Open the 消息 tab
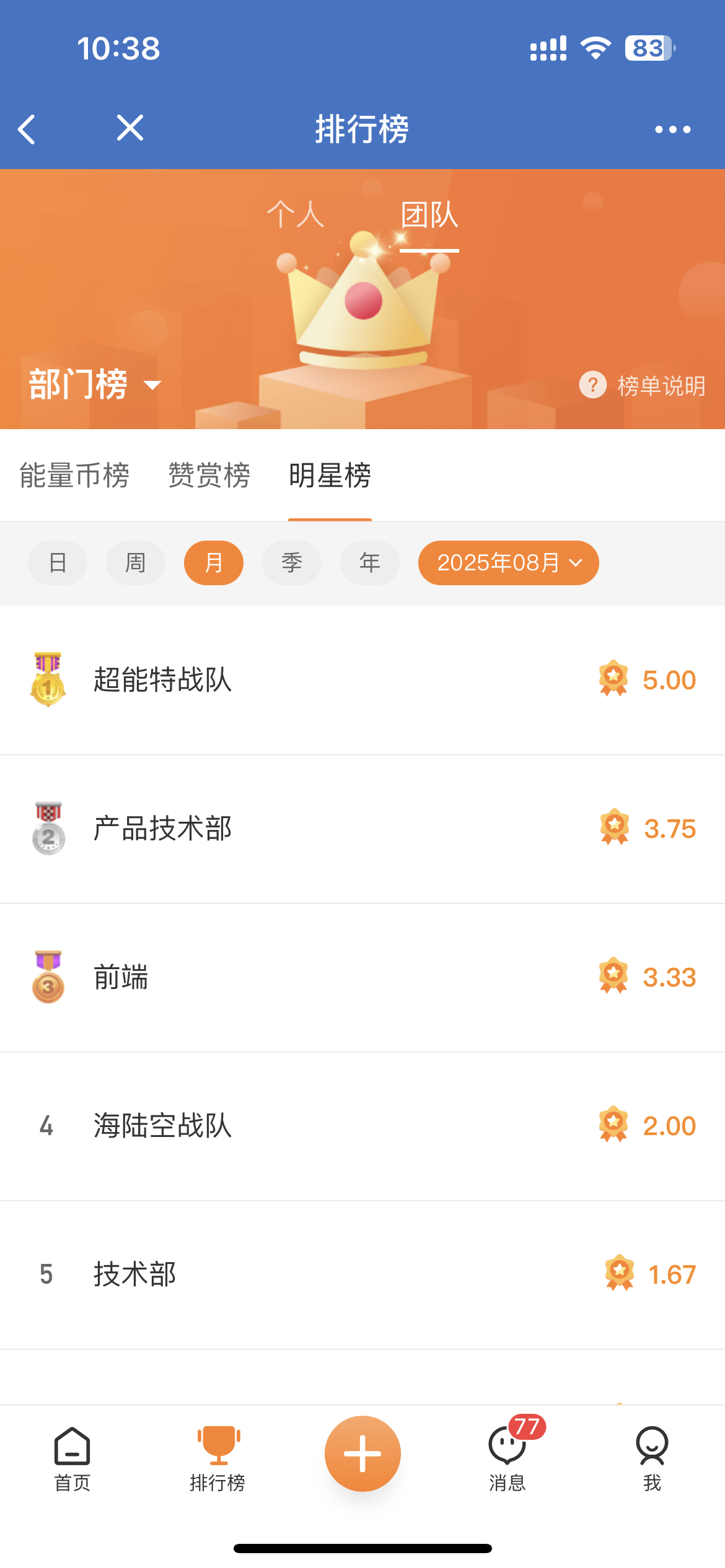The image size is (725, 1568). (x=507, y=1458)
